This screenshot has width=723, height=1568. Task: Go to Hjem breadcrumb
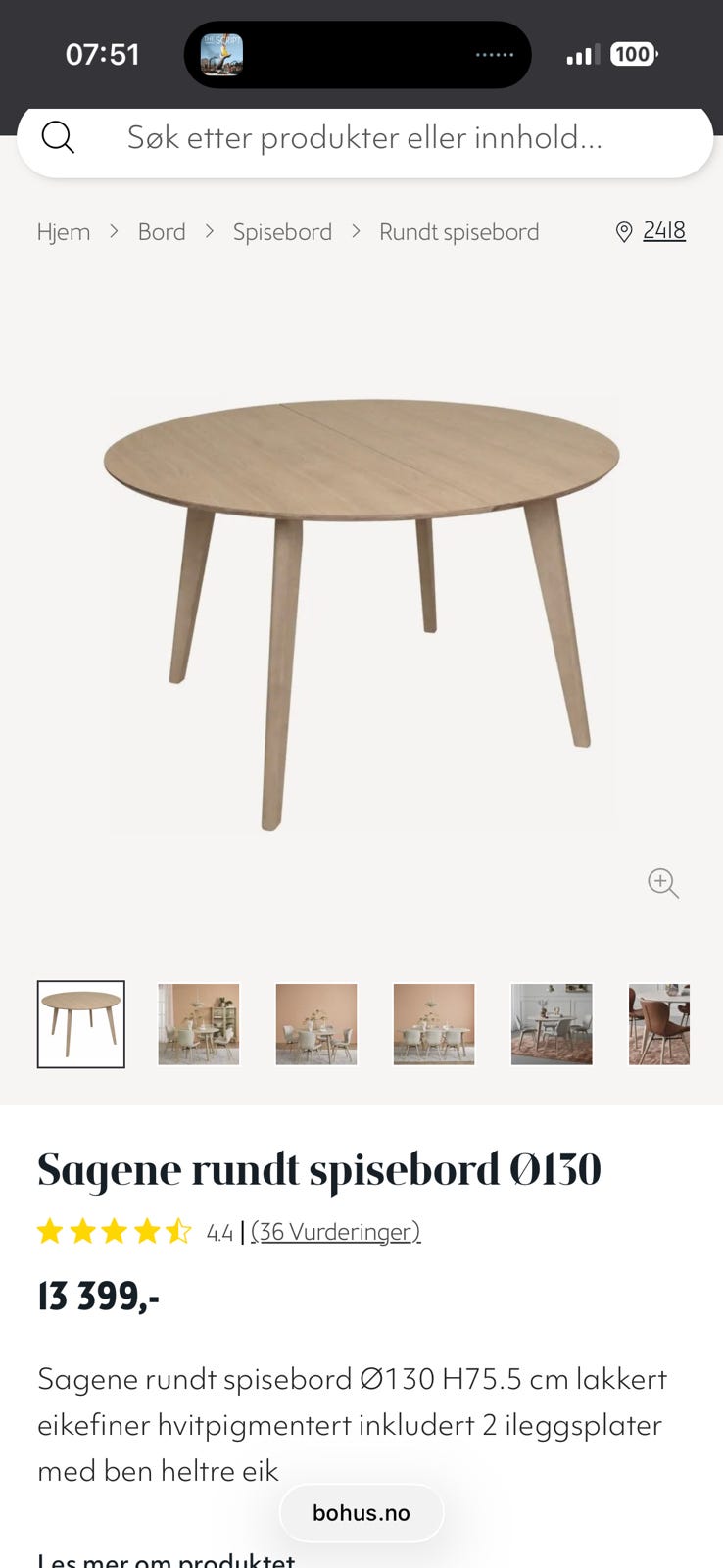(64, 232)
